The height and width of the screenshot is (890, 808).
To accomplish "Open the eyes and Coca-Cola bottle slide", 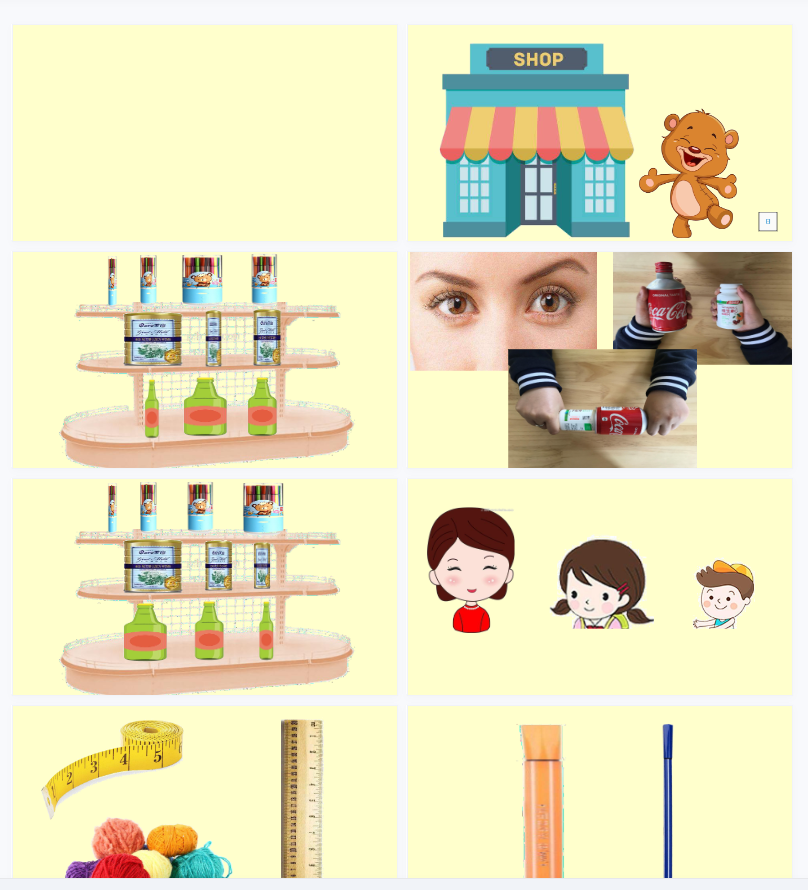I will [x=599, y=359].
